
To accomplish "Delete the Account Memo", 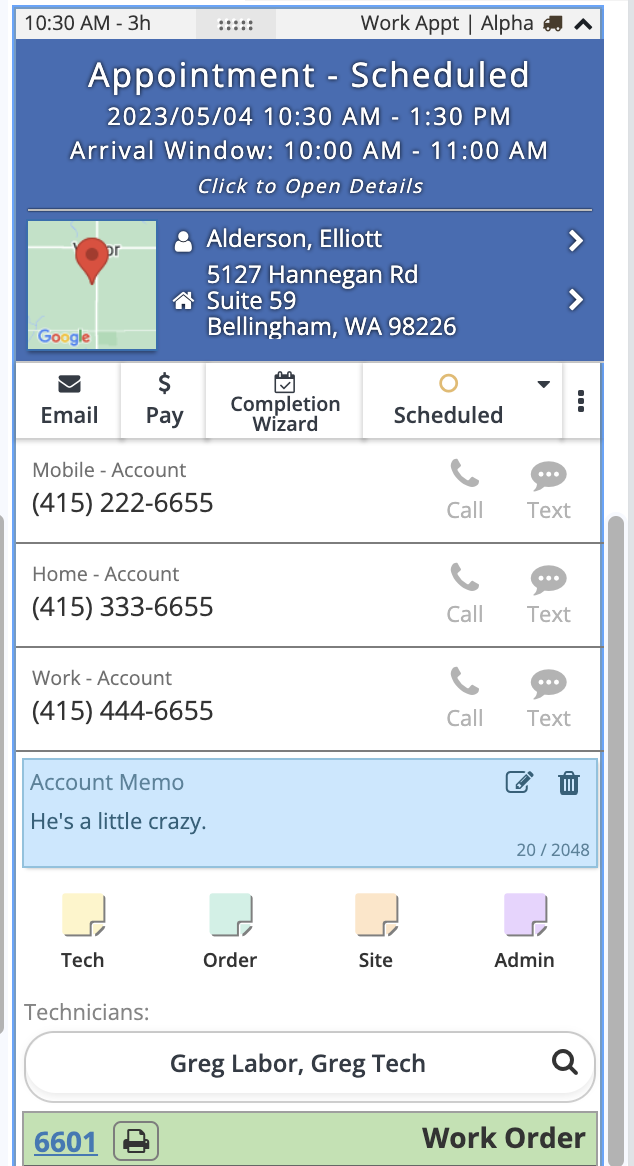I will [x=569, y=783].
